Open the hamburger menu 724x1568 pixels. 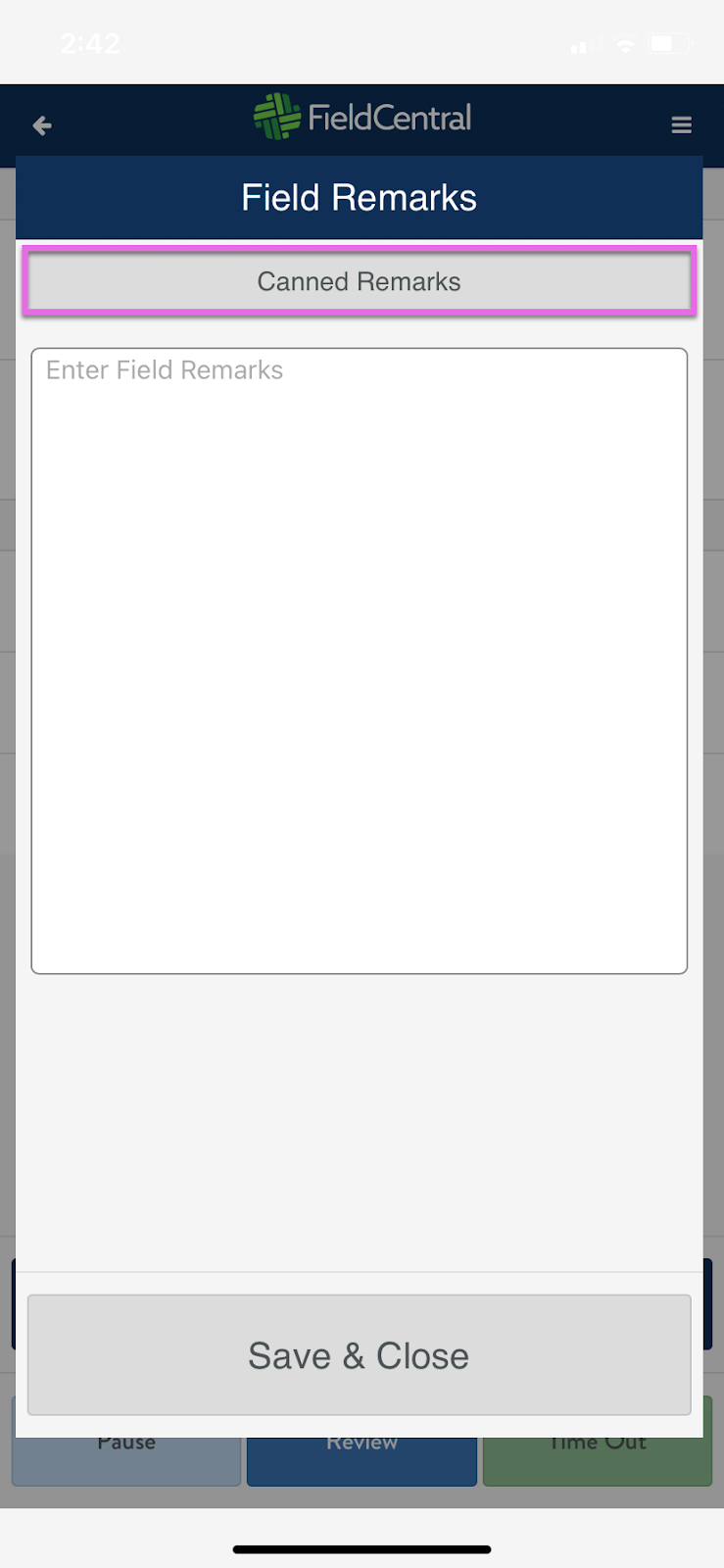[682, 125]
